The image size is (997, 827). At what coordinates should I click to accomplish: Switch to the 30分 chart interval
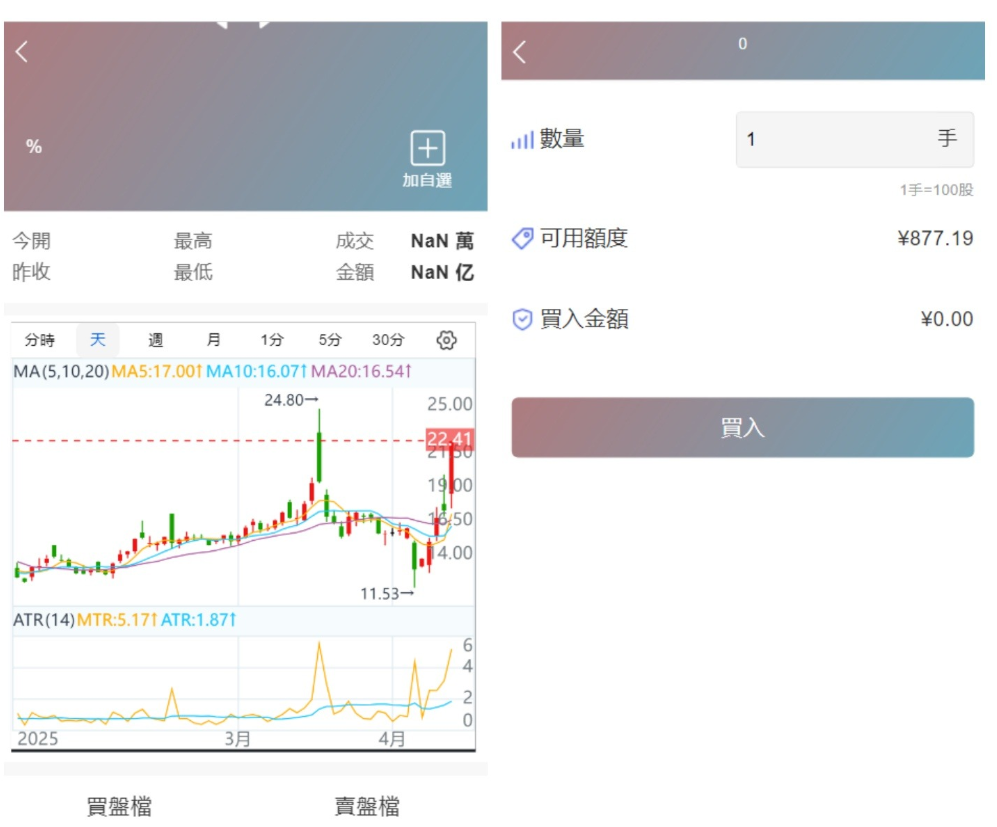click(x=388, y=340)
